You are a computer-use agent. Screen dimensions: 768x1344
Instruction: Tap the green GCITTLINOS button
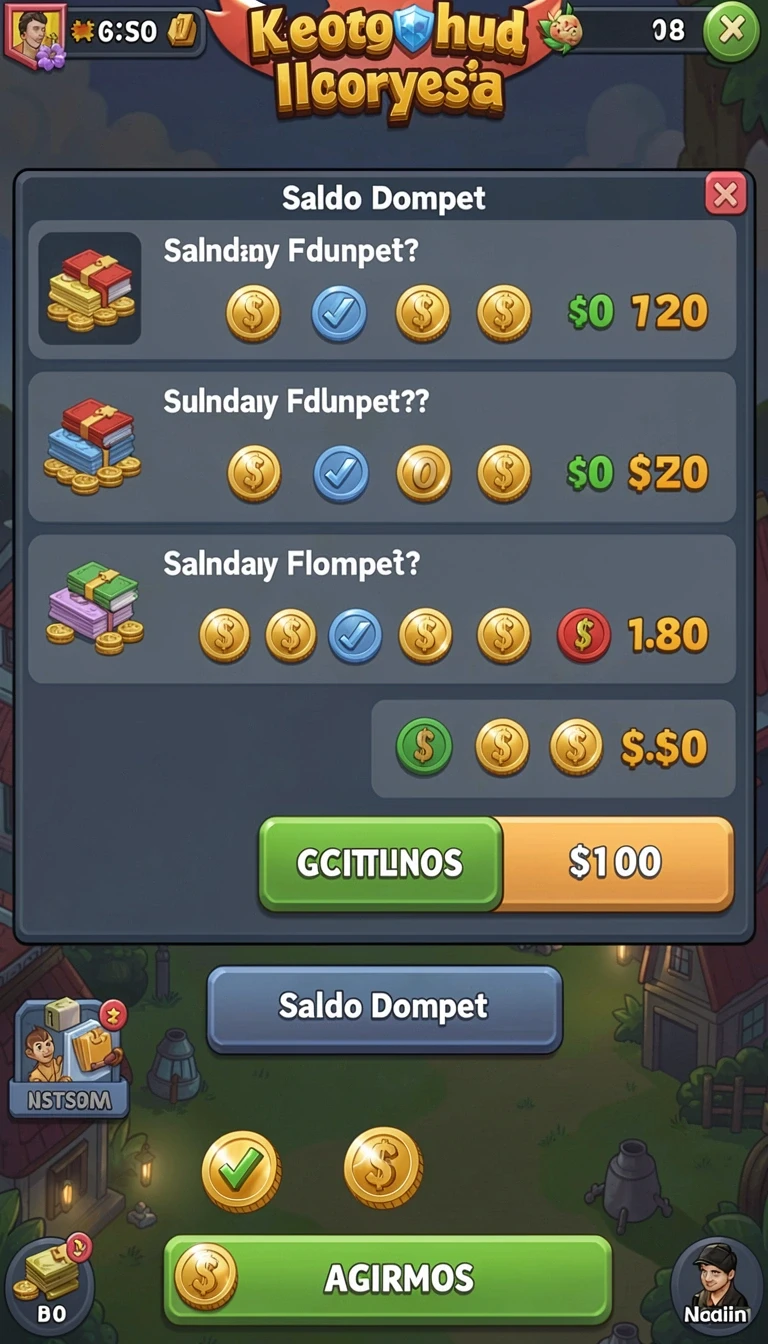(380, 863)
